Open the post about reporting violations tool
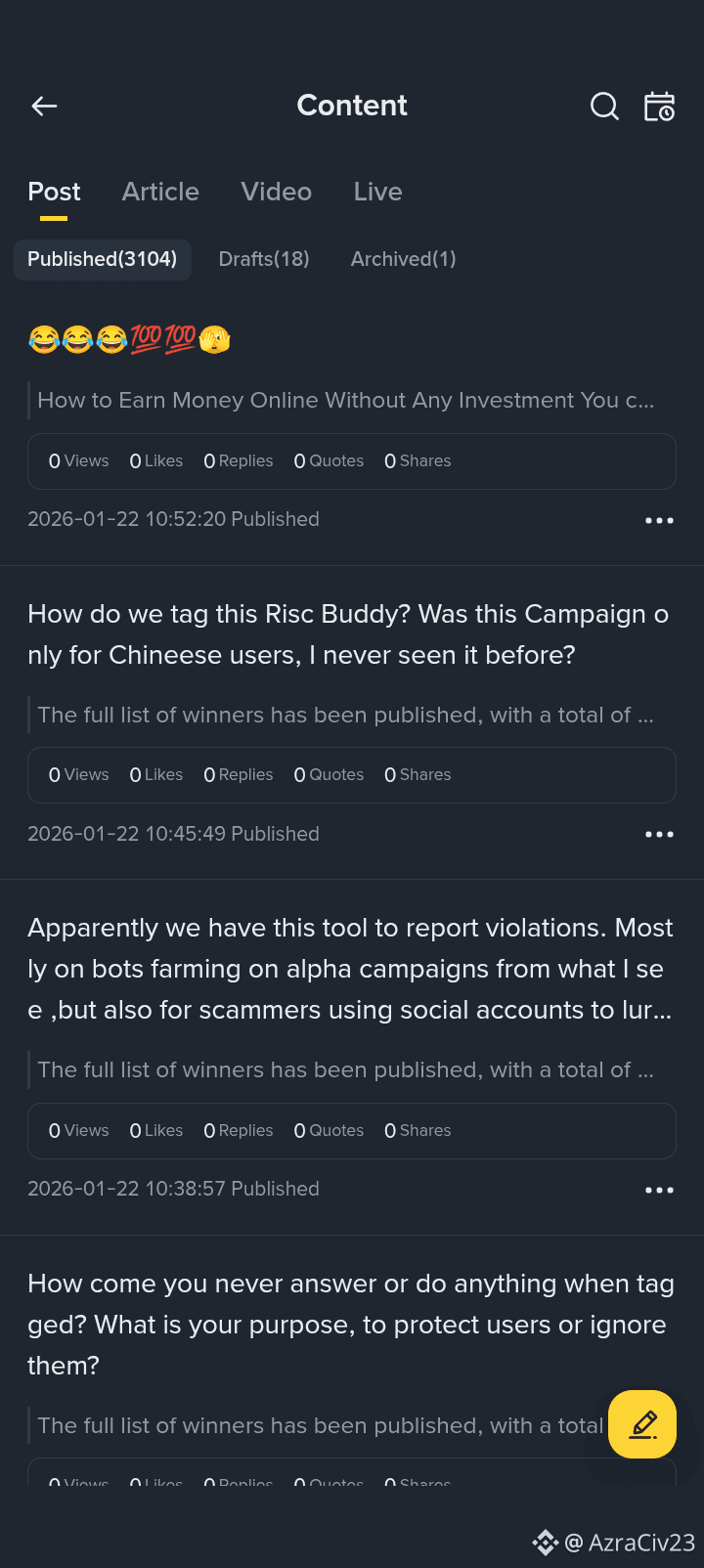The width and height of the screenshot is (704, 1568). tap(347, 969)
